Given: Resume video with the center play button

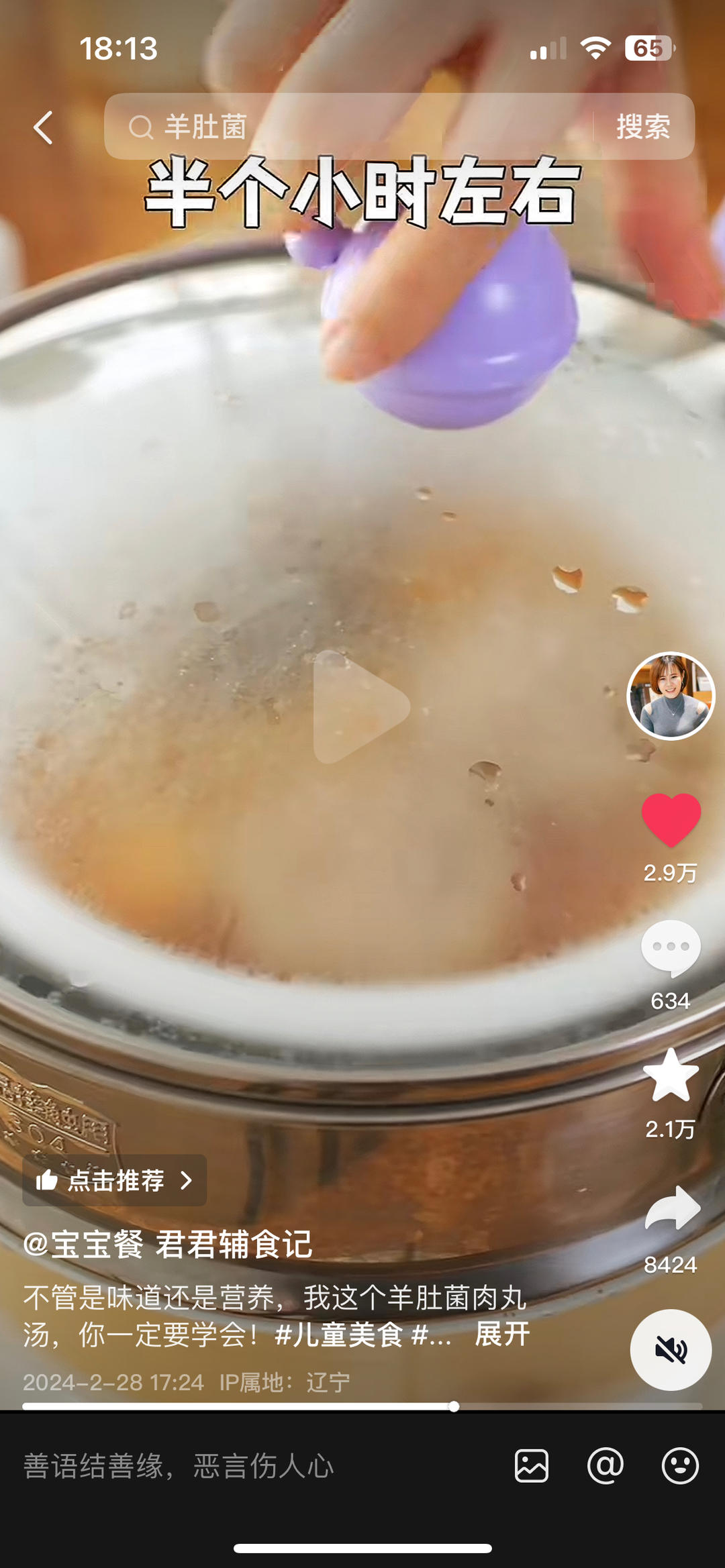Looking at the screenshot, I should pyautogui.click(x=362, y=707).
